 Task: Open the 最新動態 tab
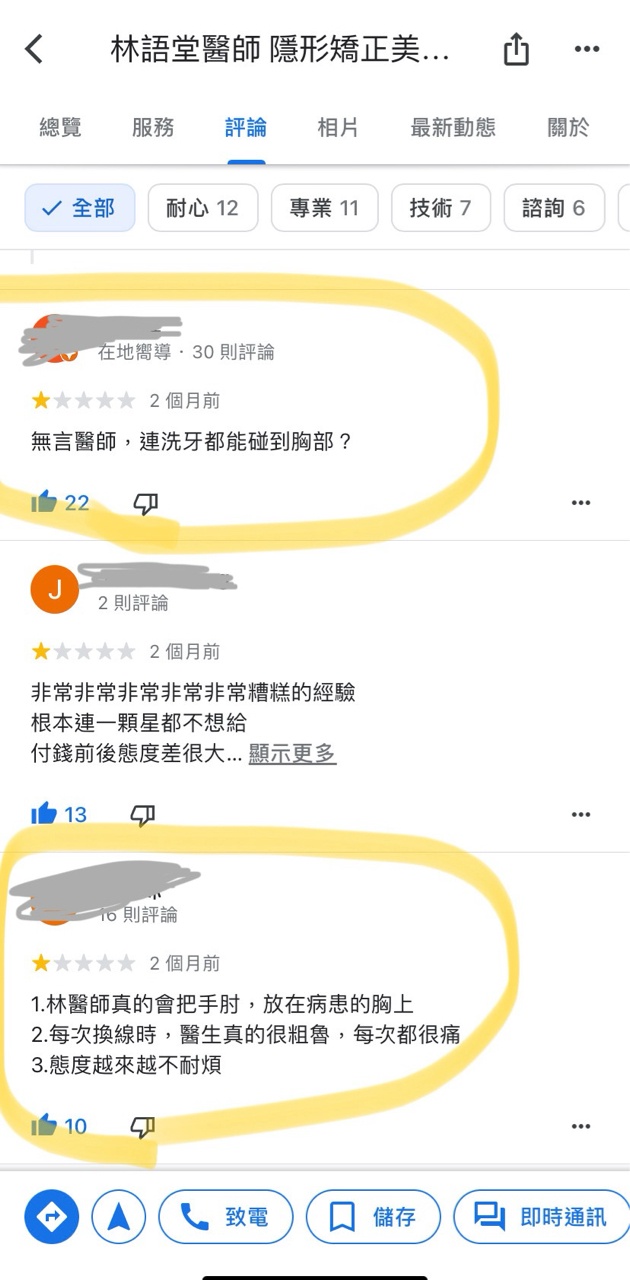tap(453, 127)
